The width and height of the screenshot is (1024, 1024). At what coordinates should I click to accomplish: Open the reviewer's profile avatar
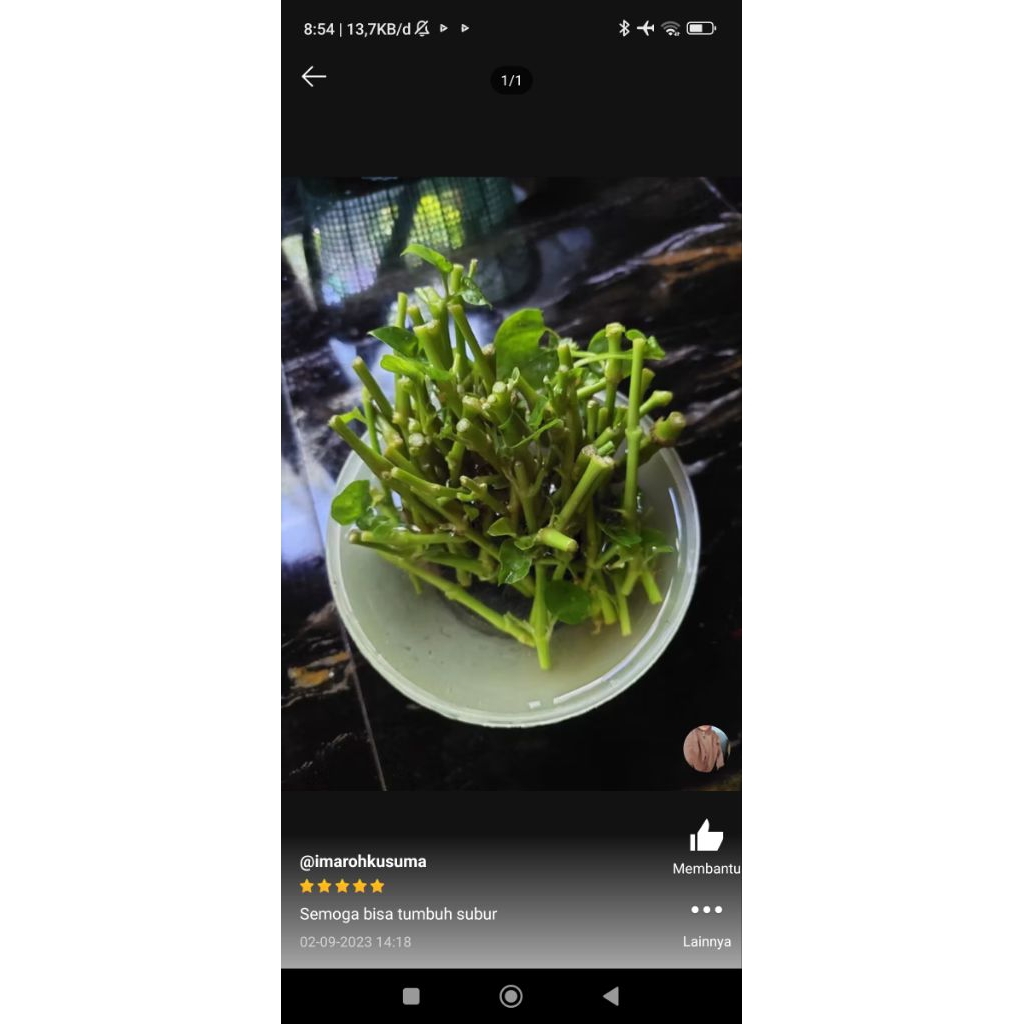tap(706, 748)
